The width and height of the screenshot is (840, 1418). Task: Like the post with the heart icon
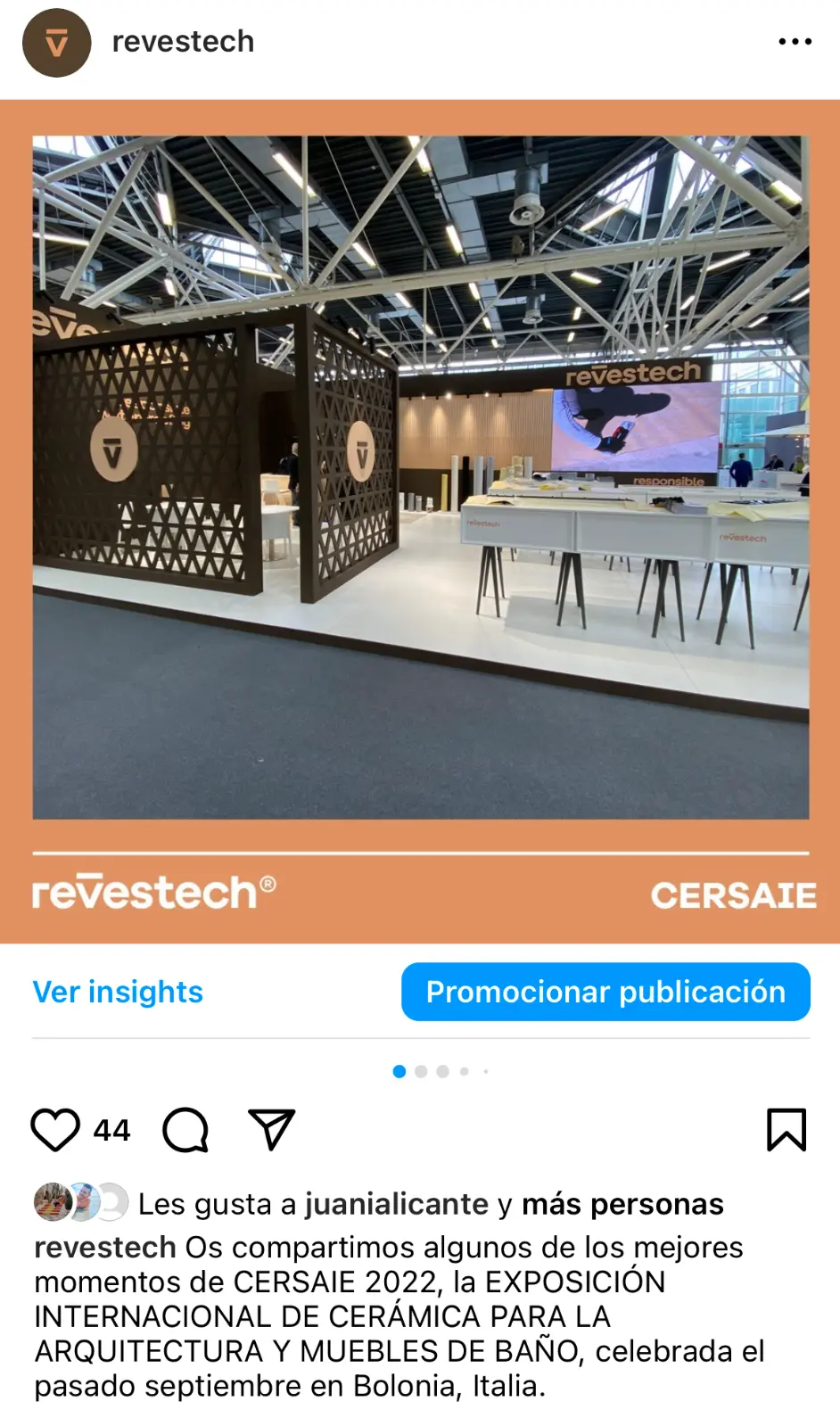click(55, 1130)
